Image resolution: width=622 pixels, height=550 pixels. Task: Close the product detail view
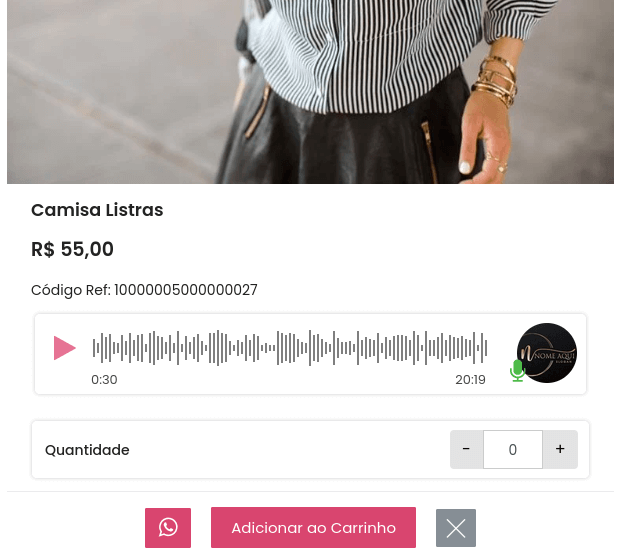[x=456, y=528]
